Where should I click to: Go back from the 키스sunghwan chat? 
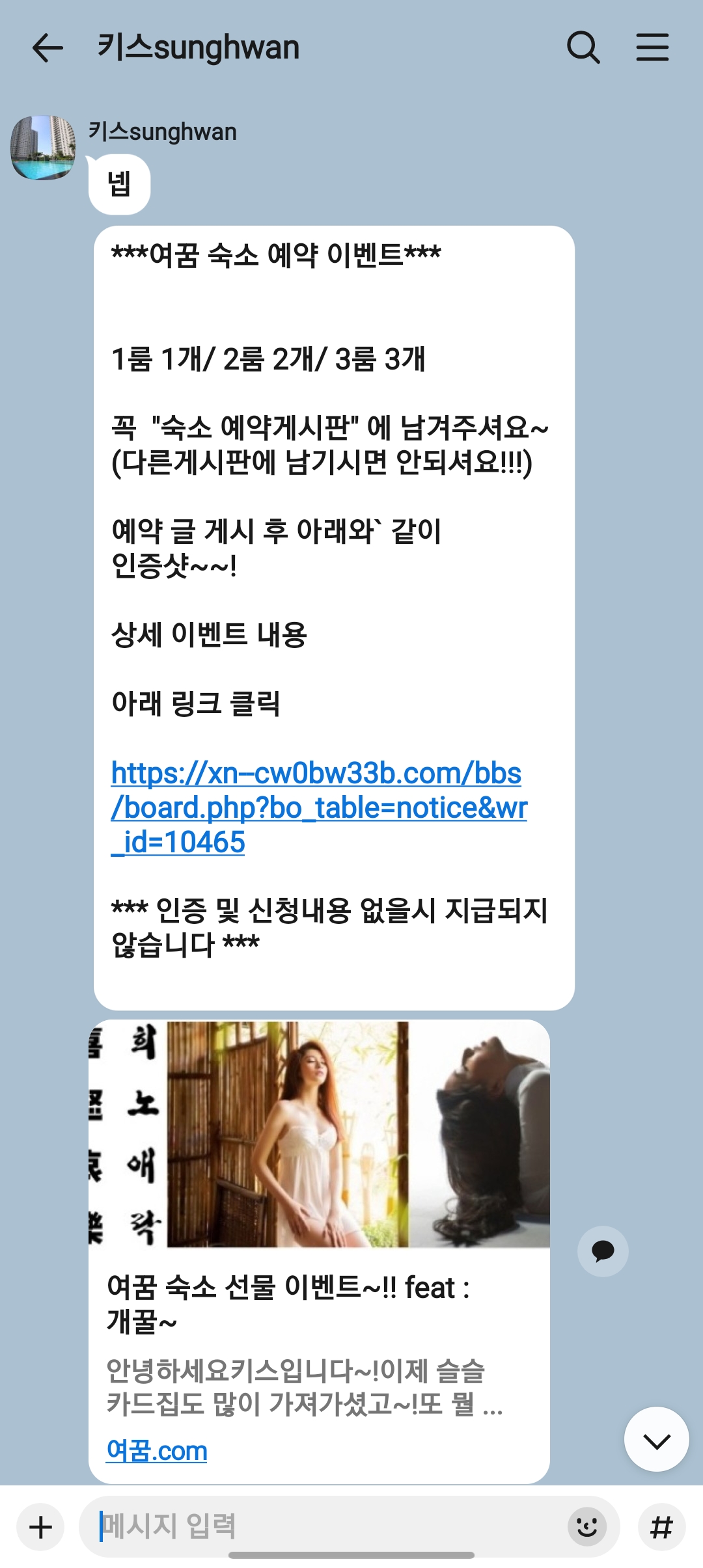[x=48, y=48]
